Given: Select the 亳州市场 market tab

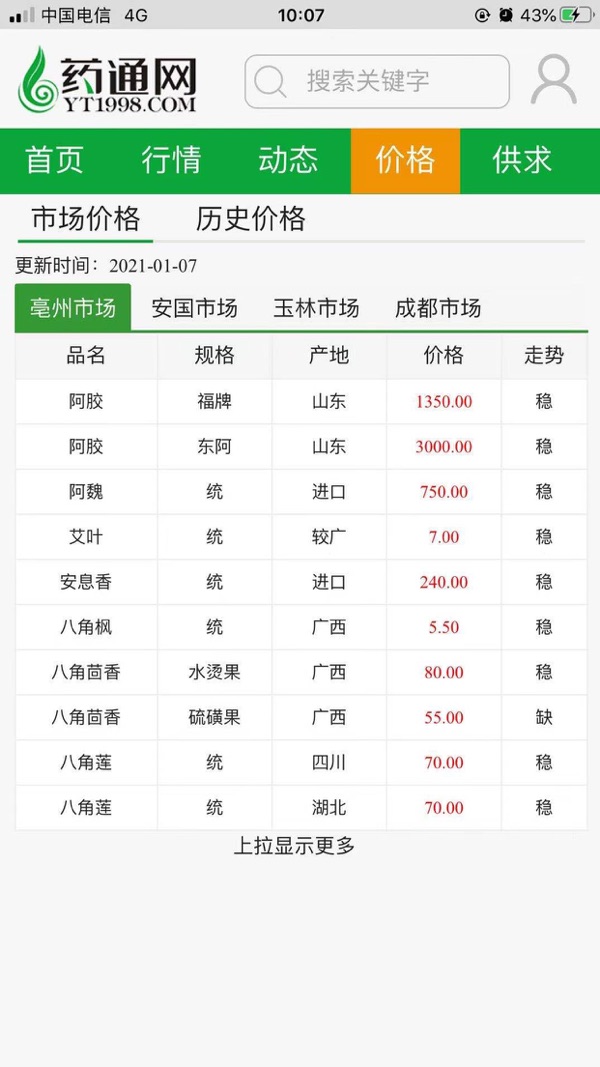Looking at the screenshot, I should click(x=73, y=308).
